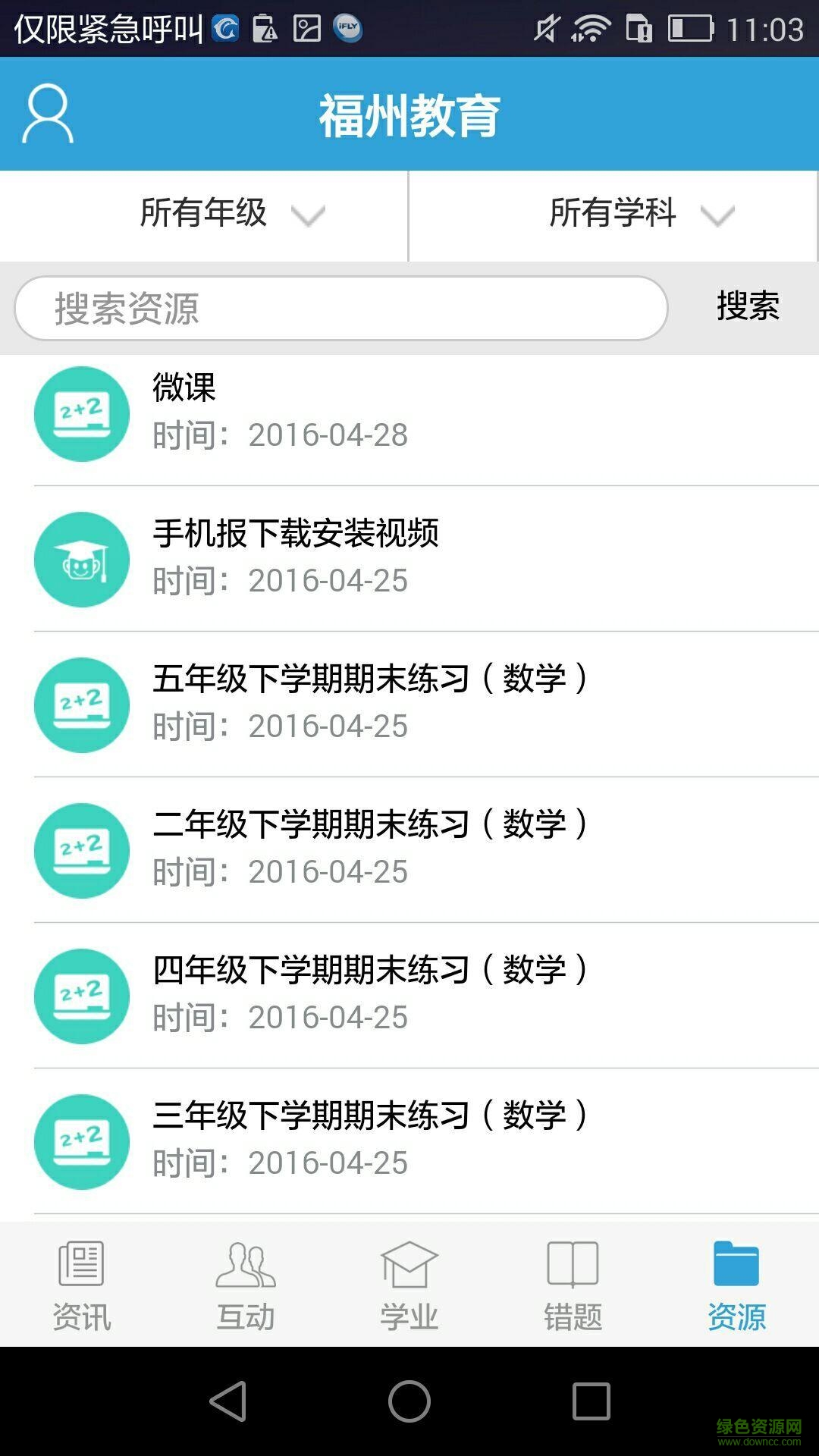Tap the chalkboard icon beside 微课

(x=82, y=414)
